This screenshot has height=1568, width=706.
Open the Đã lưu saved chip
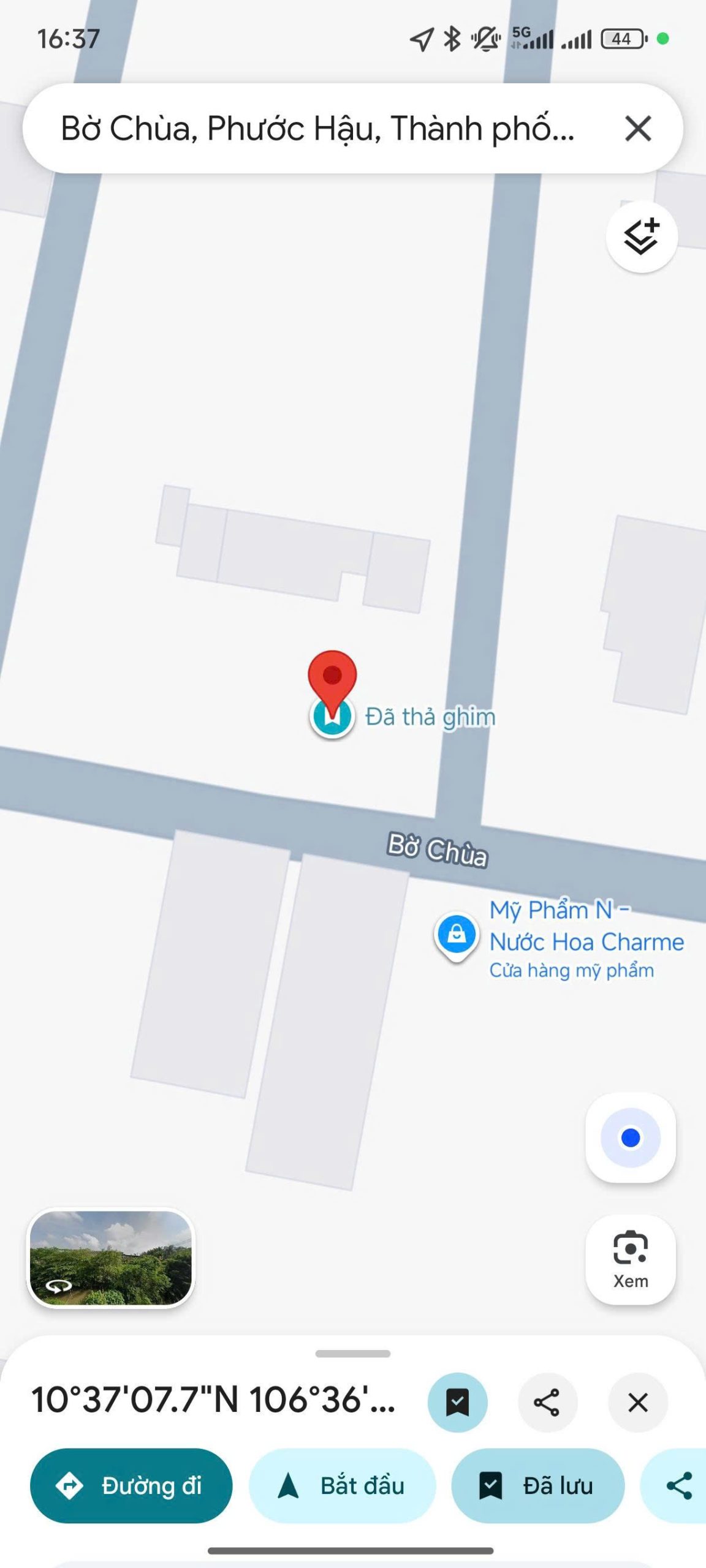click(x=537, y=1485)
